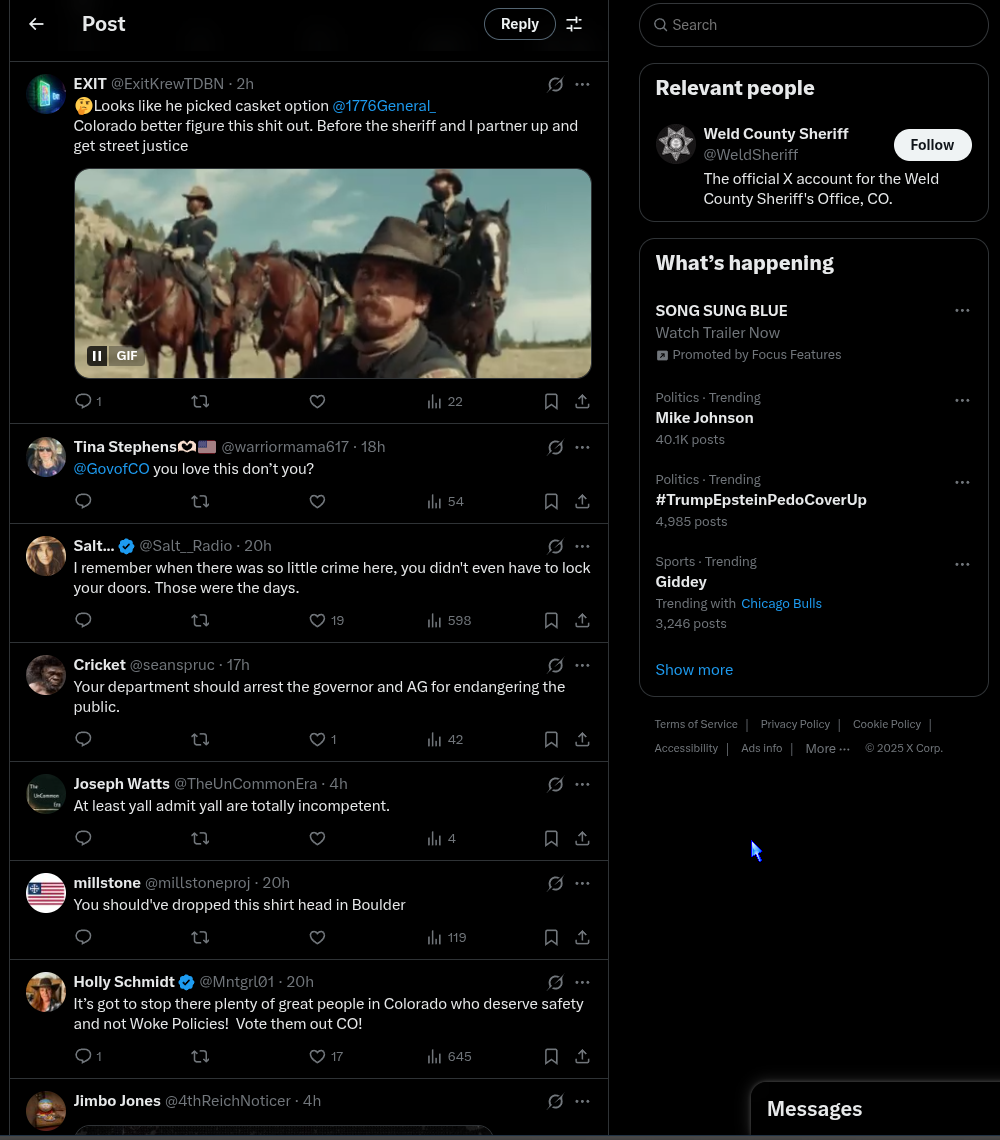Image resolution: width=1000 pixels, height=1140 pixels.
Task: Tap the Search field
Action: (820, 25)
